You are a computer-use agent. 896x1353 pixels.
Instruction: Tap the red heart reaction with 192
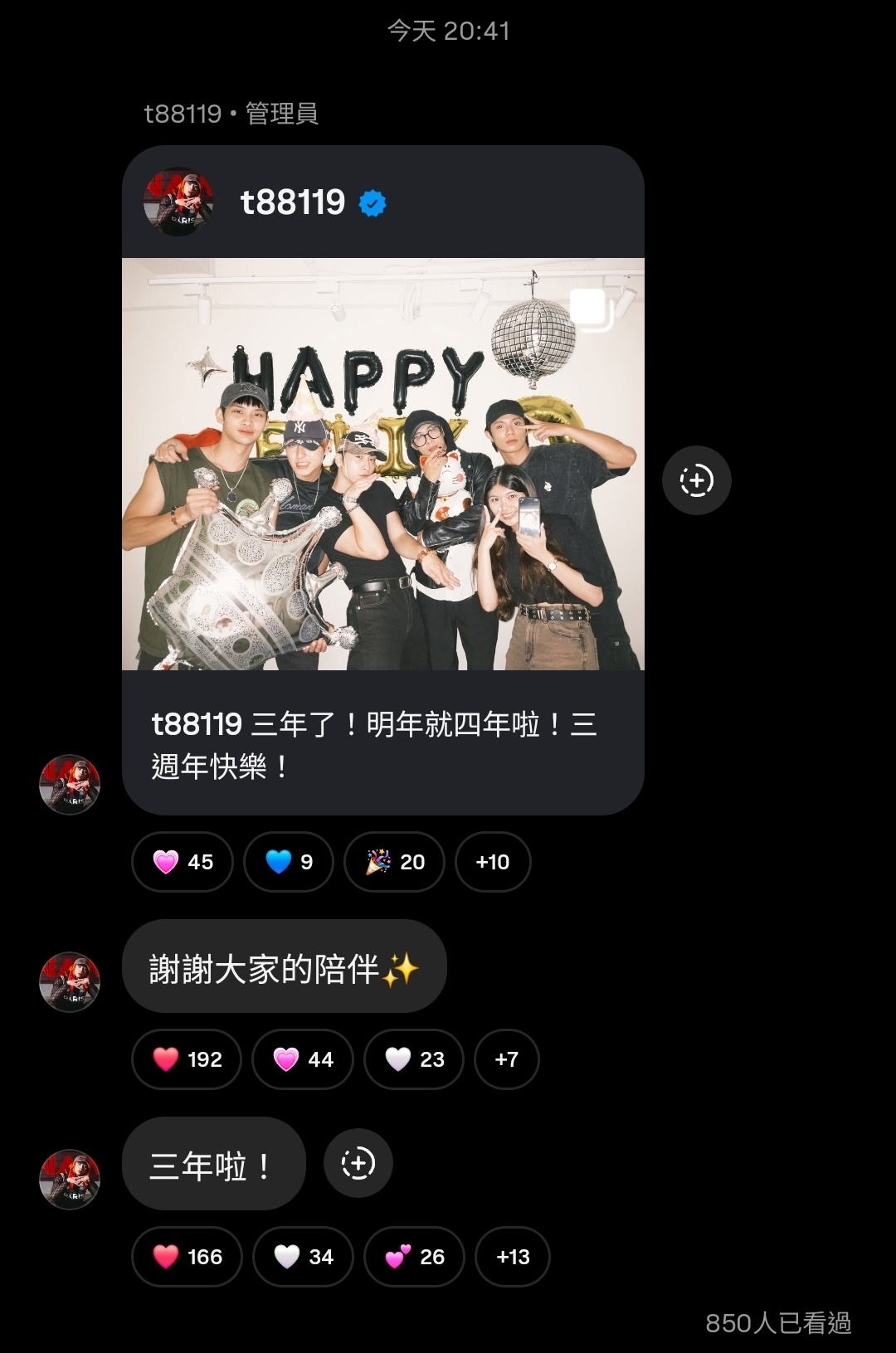[187, 1059]
